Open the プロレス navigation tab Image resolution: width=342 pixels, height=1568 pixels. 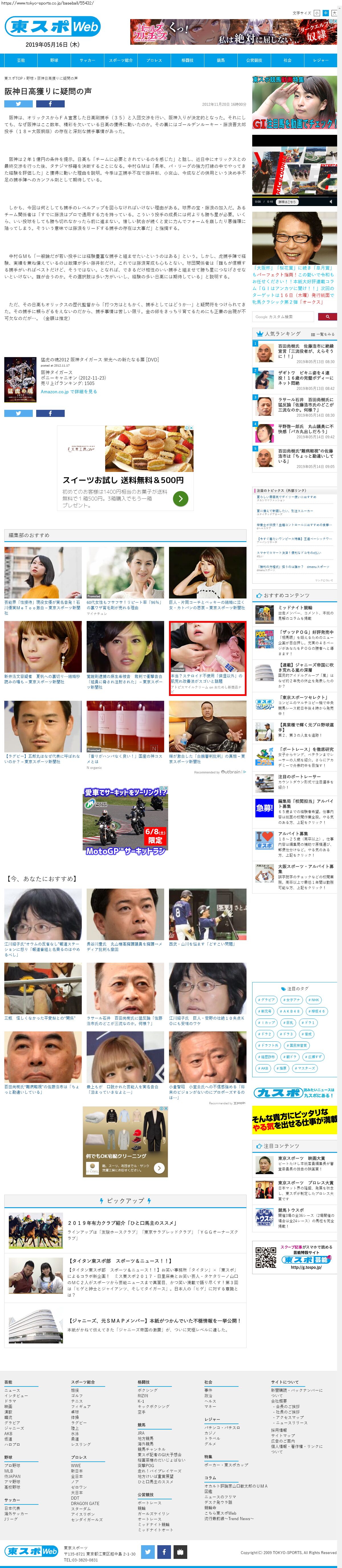[x=154, y=60]
